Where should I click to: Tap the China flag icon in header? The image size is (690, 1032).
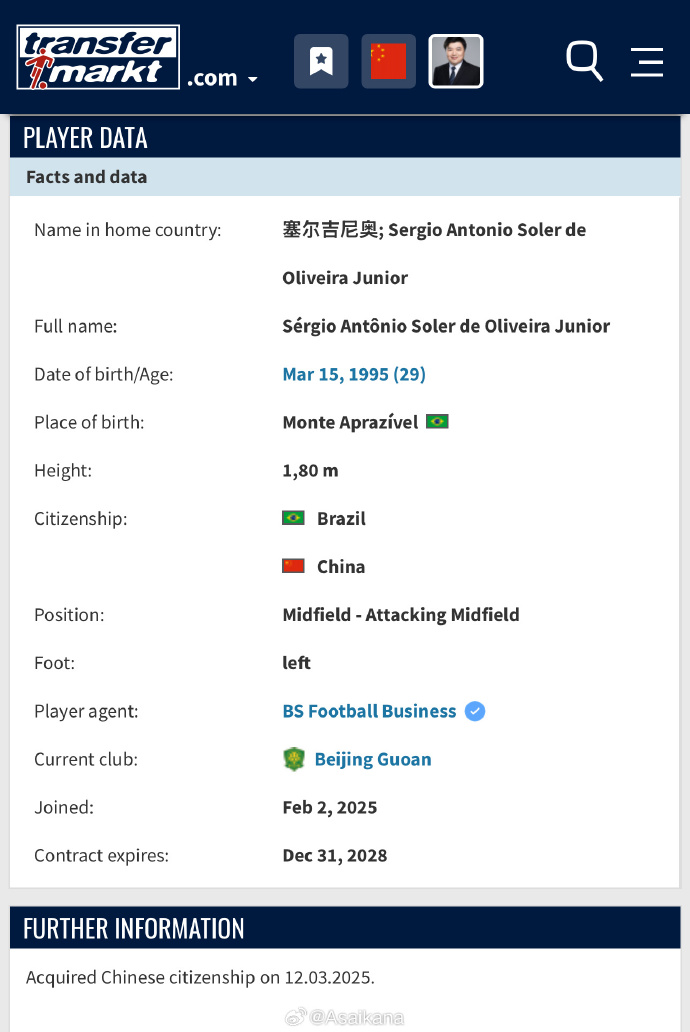388,61
